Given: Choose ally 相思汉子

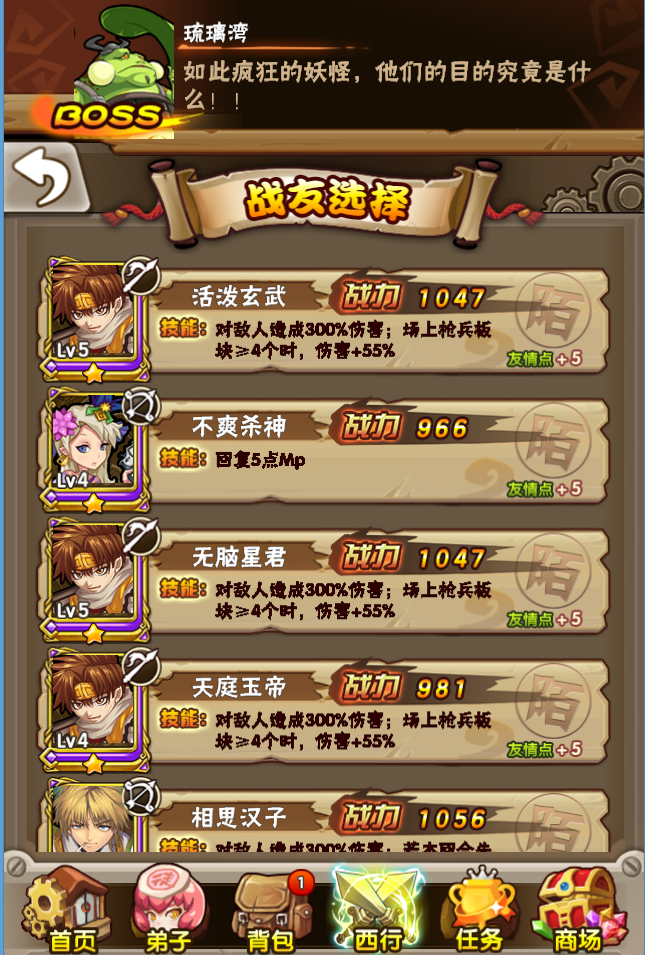Looking at the screenshot, I should pyautogui.click(x=330, y=823).
